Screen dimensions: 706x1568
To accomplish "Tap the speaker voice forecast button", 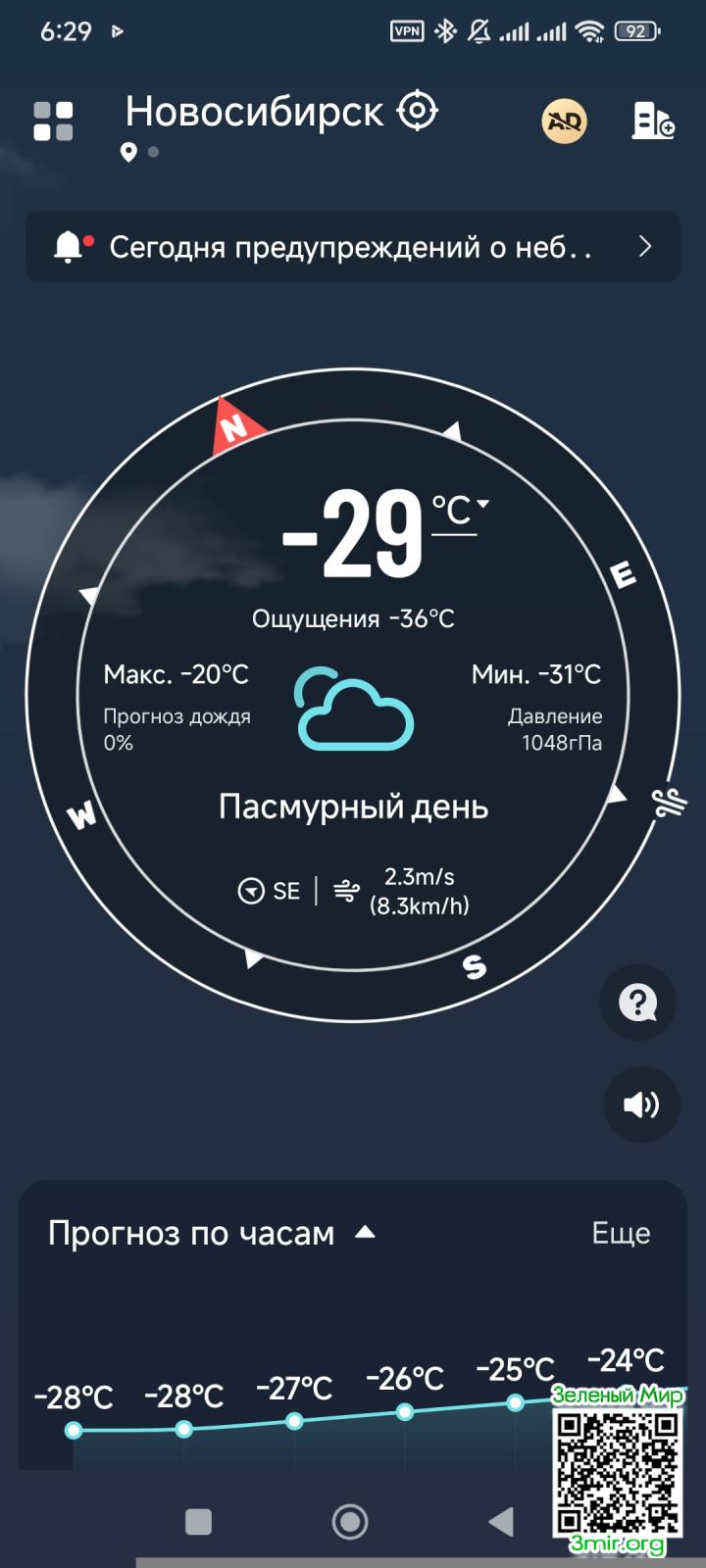I will (x=641, y=1105).
